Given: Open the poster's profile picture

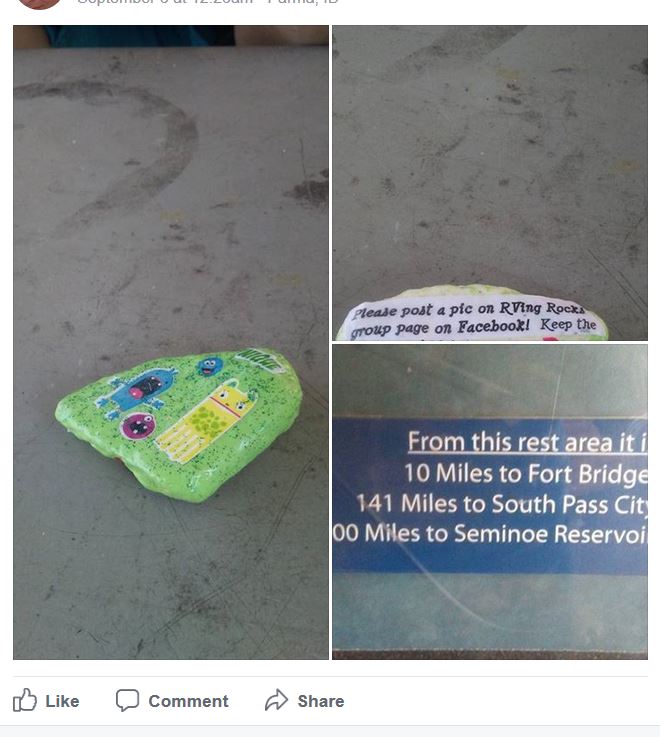Looking at the screenshot, I should click(40, 3).
